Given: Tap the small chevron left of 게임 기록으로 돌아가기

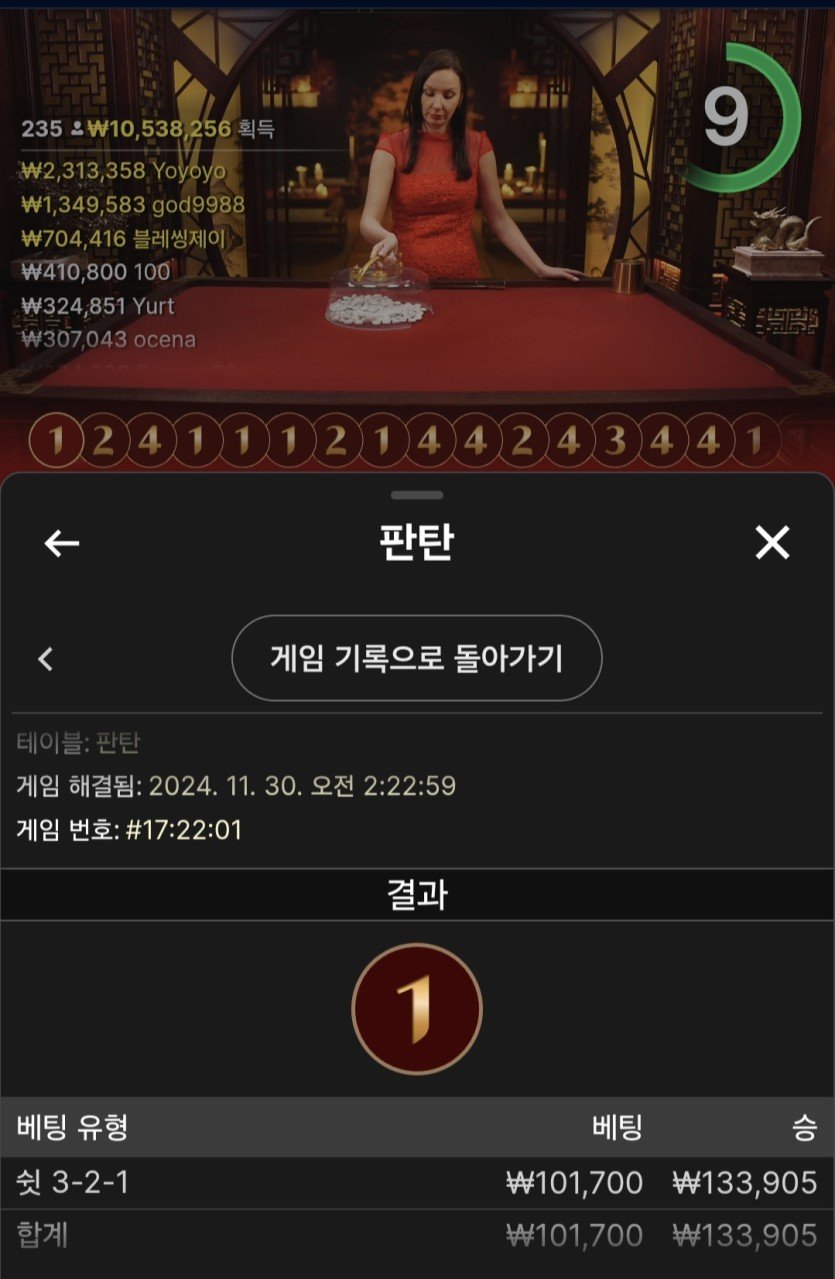Looking at the screenshot, I should click(x=45, y=659).
